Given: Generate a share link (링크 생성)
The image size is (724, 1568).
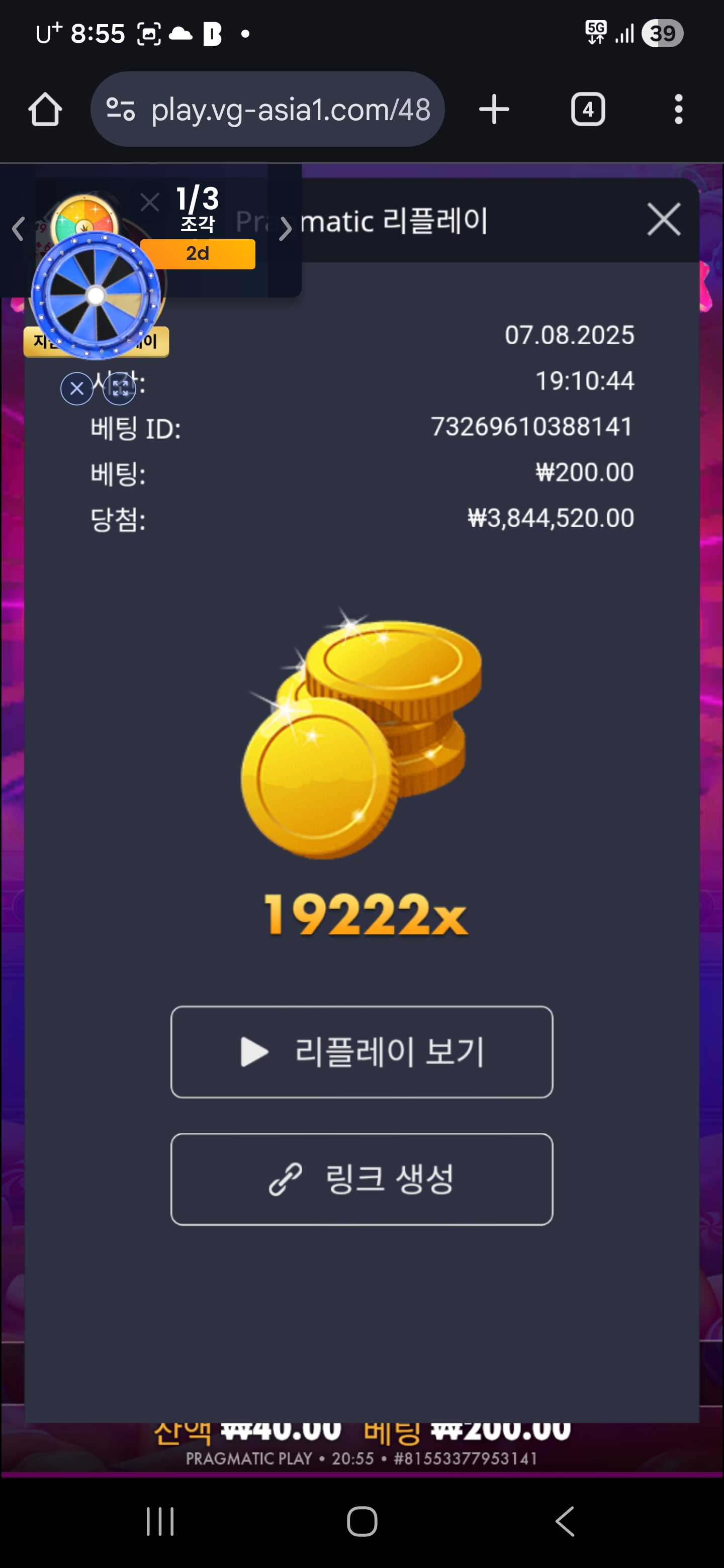Looking at the screenshot, I should pyautogui.click(x=361, y=1179).
